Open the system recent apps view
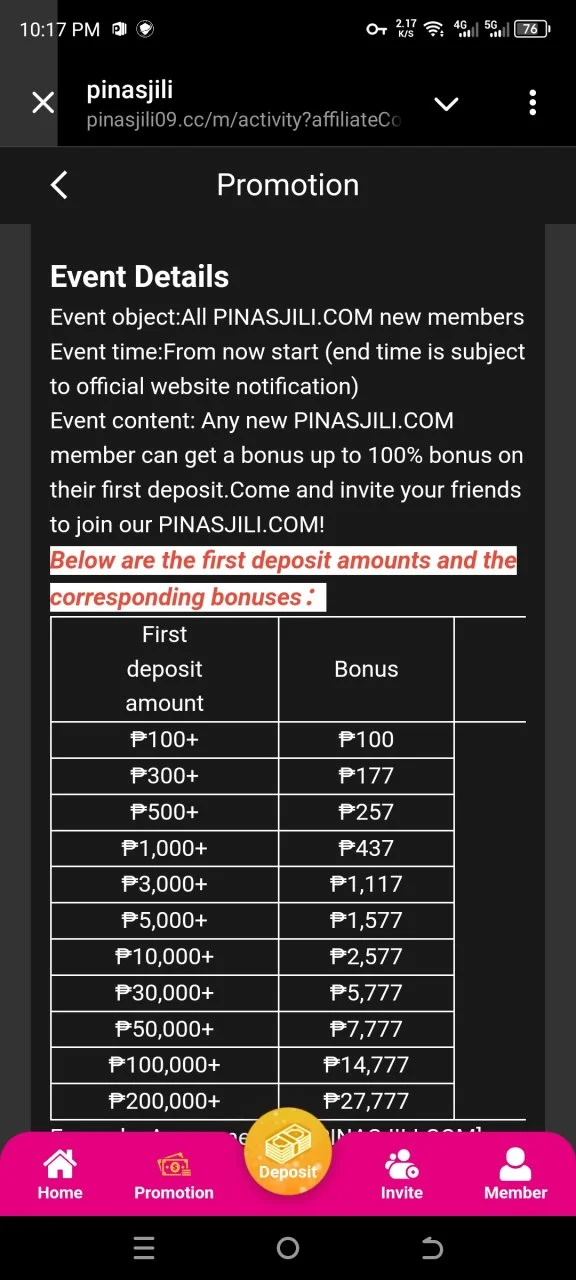Image resolution: width=576 pixels, height=1280 pixels. (144, 1248)
